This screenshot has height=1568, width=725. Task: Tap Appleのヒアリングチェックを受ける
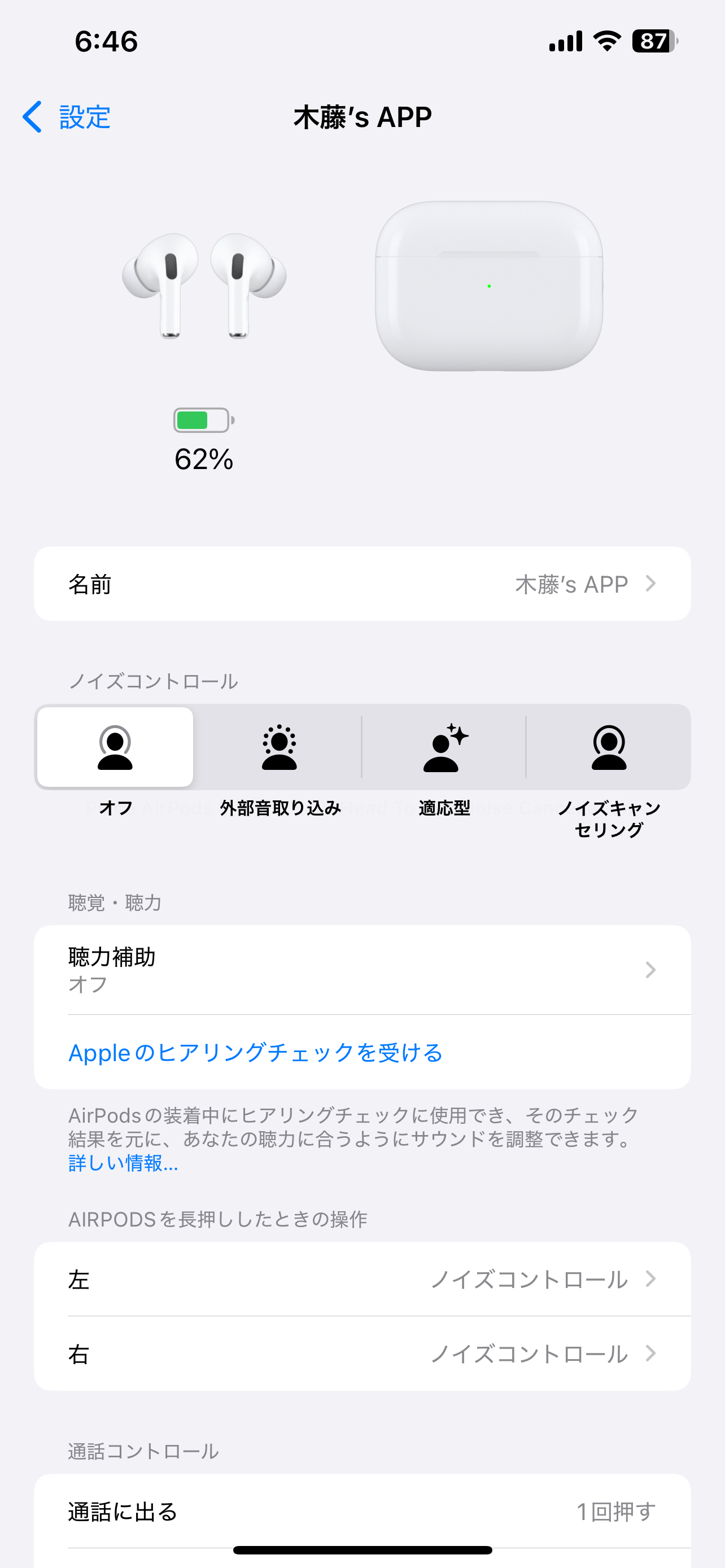[x=256, y=1053]
